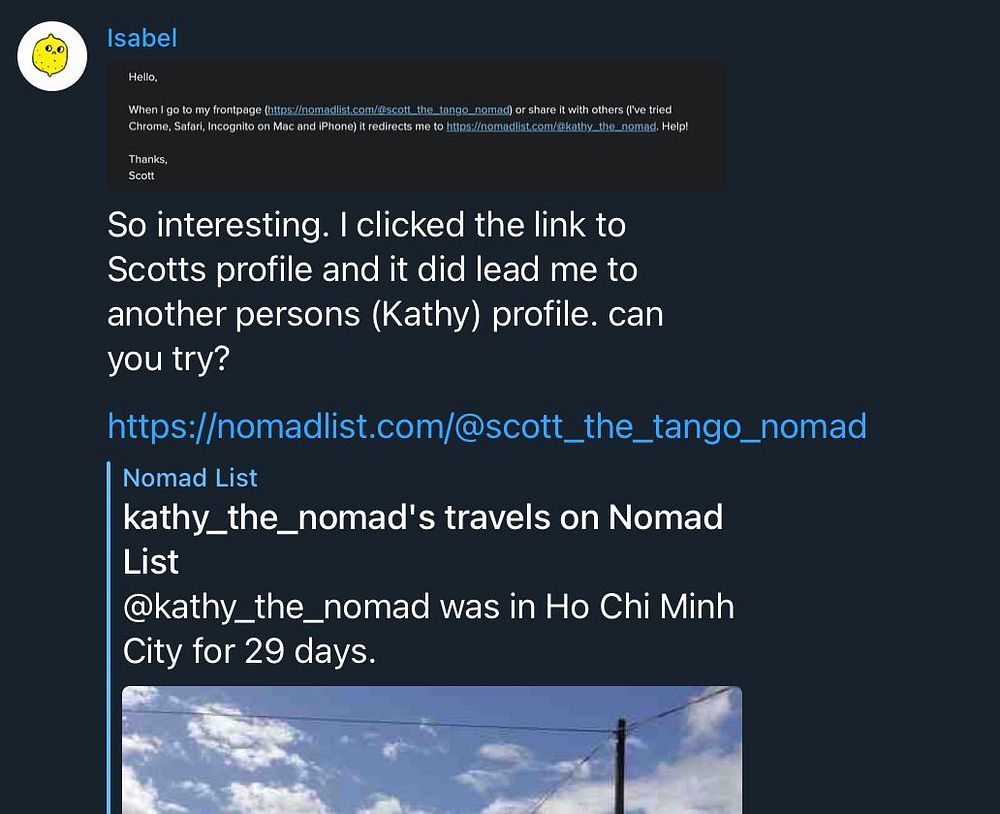View the link preview sky photo
Image resolution: width=1000 pixels, height=814 pixels.
(431, 749)
